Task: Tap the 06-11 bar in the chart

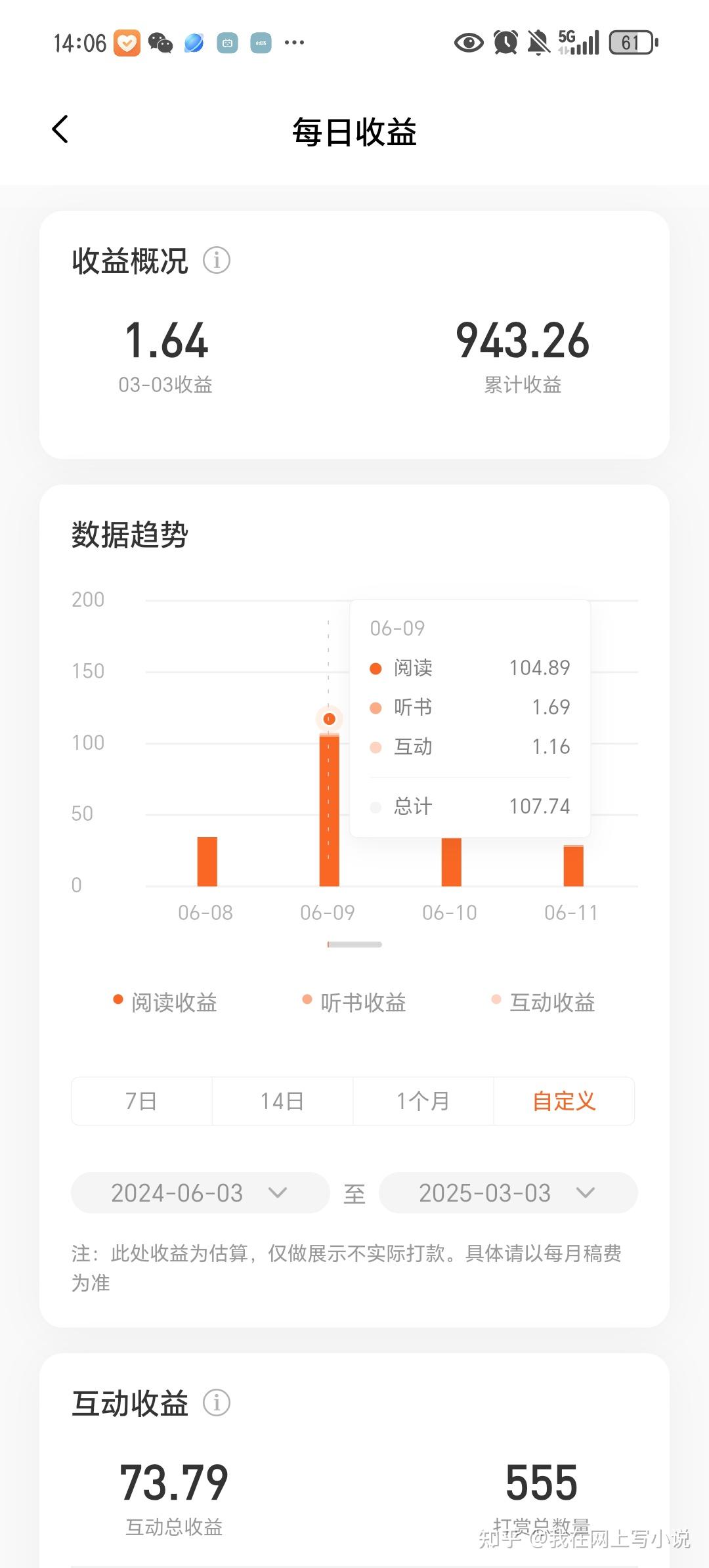Action: (573, 865)
